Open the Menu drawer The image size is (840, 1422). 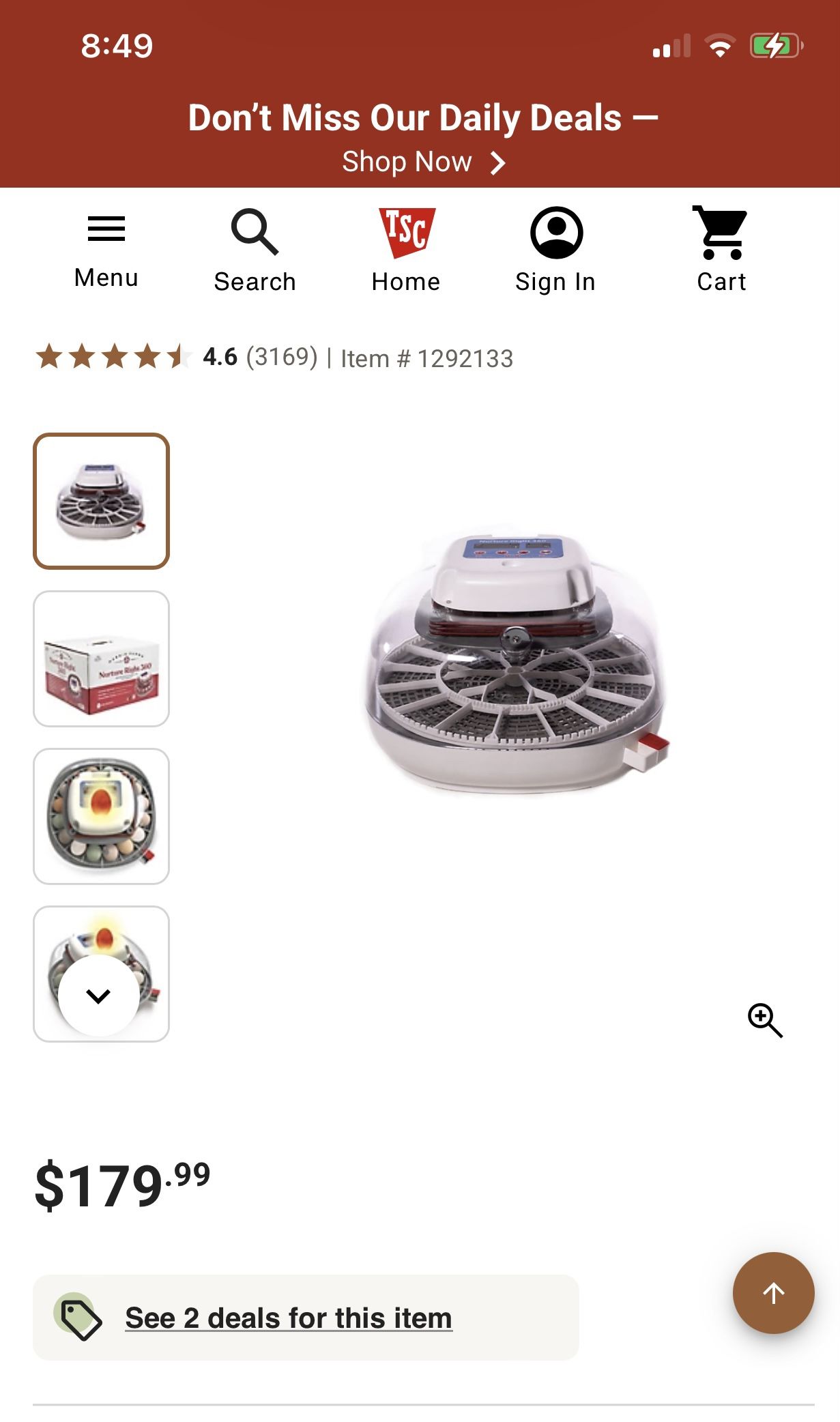point(106,250)
